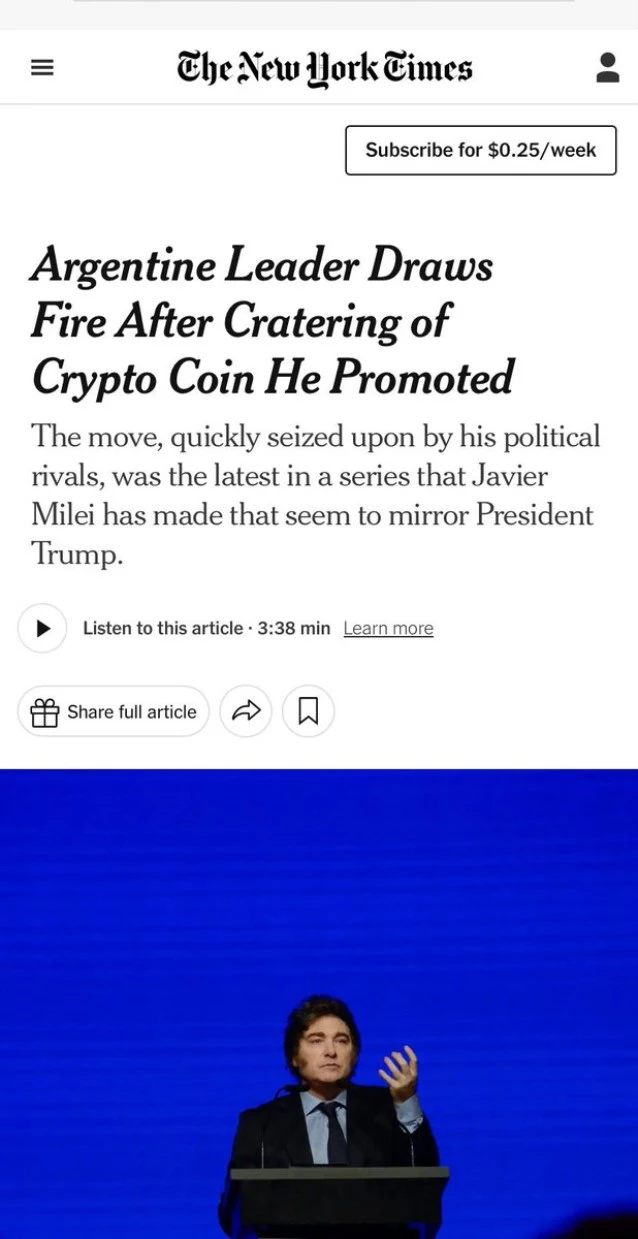Viewport: 638px width, 1239px height.
Task: Play the audio version of this article
Action: (42, 628)
